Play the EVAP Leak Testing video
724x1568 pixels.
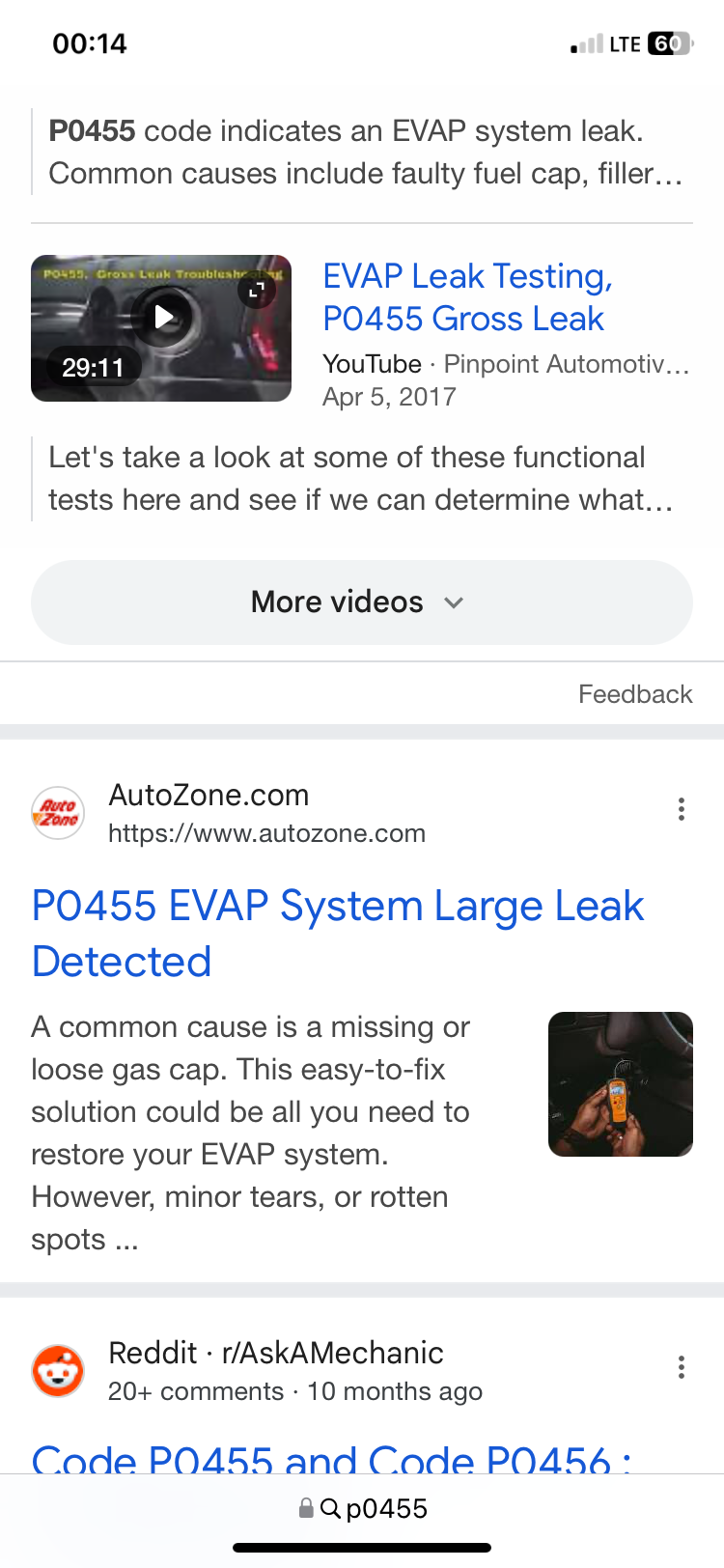161,315
